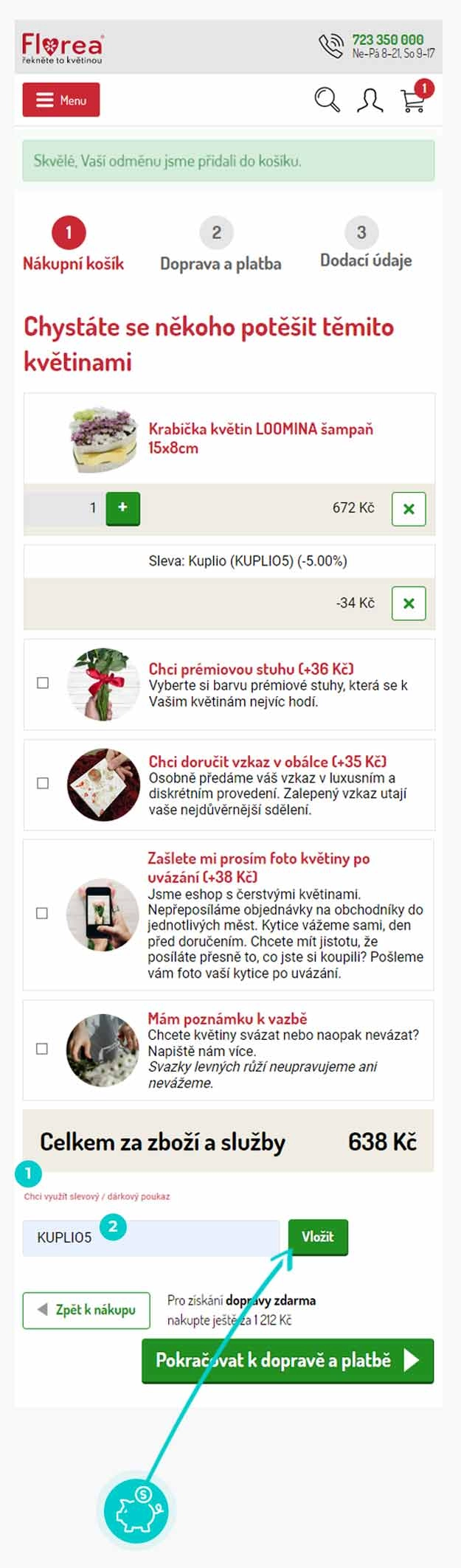Tick the photo of flowers after binding option
The height and width of the screenshot is (1568, 461).
point(43,913)
